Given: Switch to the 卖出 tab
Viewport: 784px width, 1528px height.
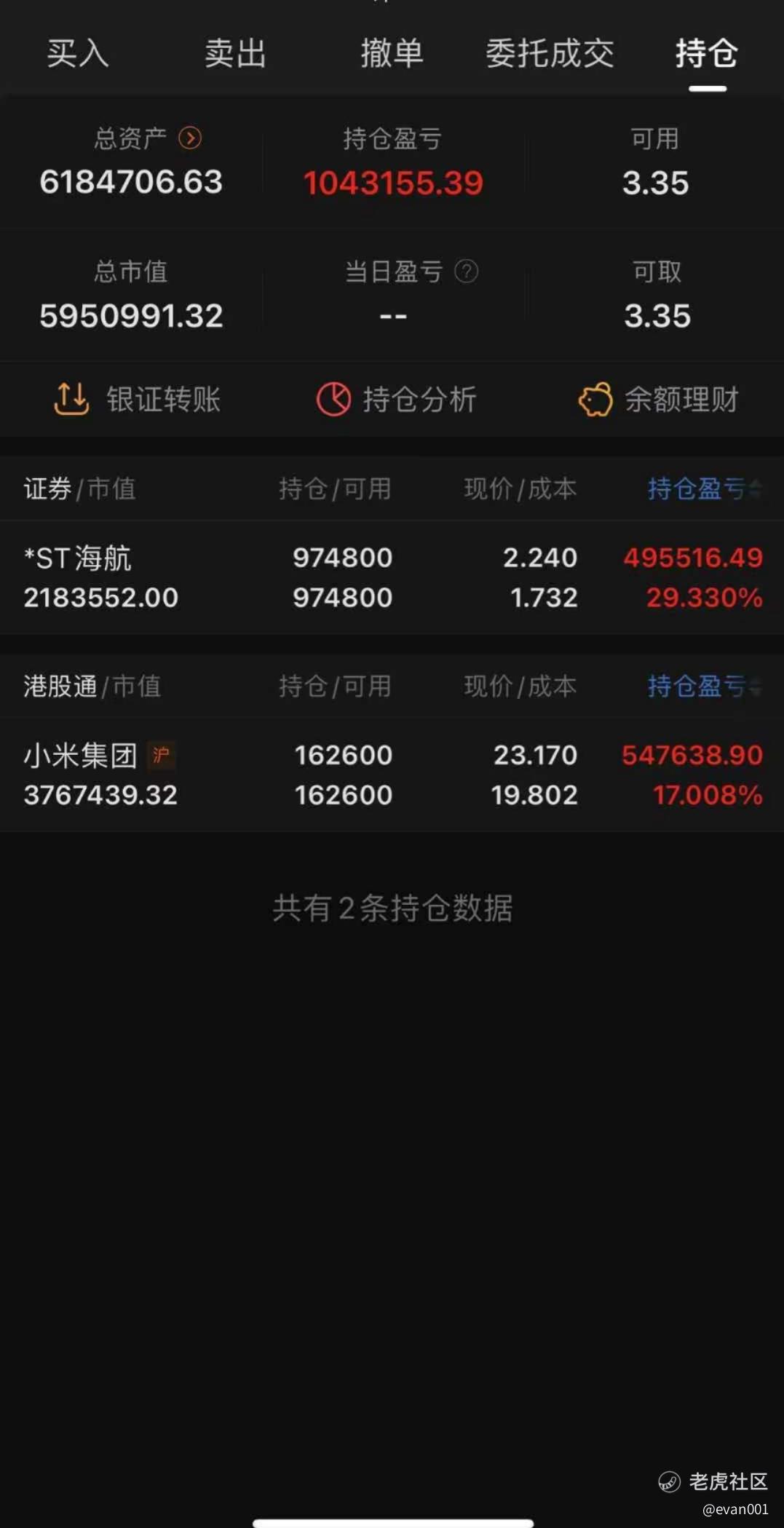Looking at the screenshot, I should [235, 54].
